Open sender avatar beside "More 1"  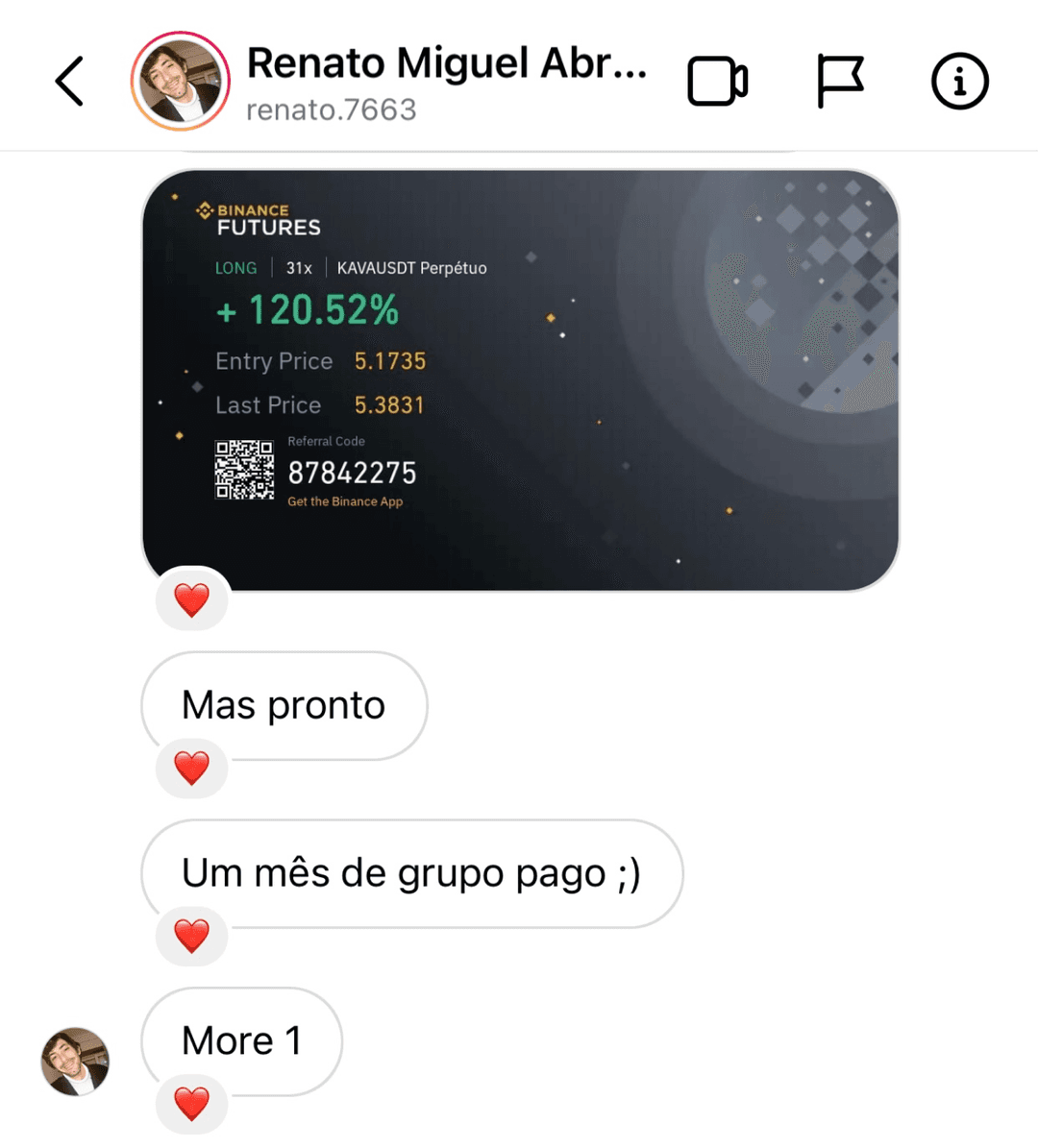pos(75,1062)
